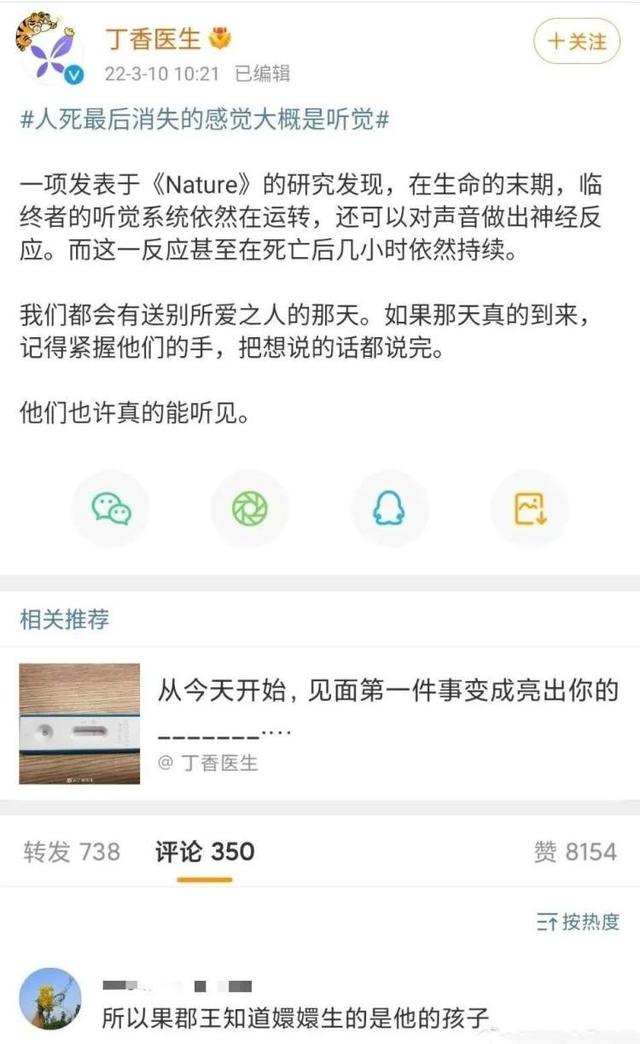Save the post as an image
This screenshot has width=640, height=1044.
[x=528, y=509]
